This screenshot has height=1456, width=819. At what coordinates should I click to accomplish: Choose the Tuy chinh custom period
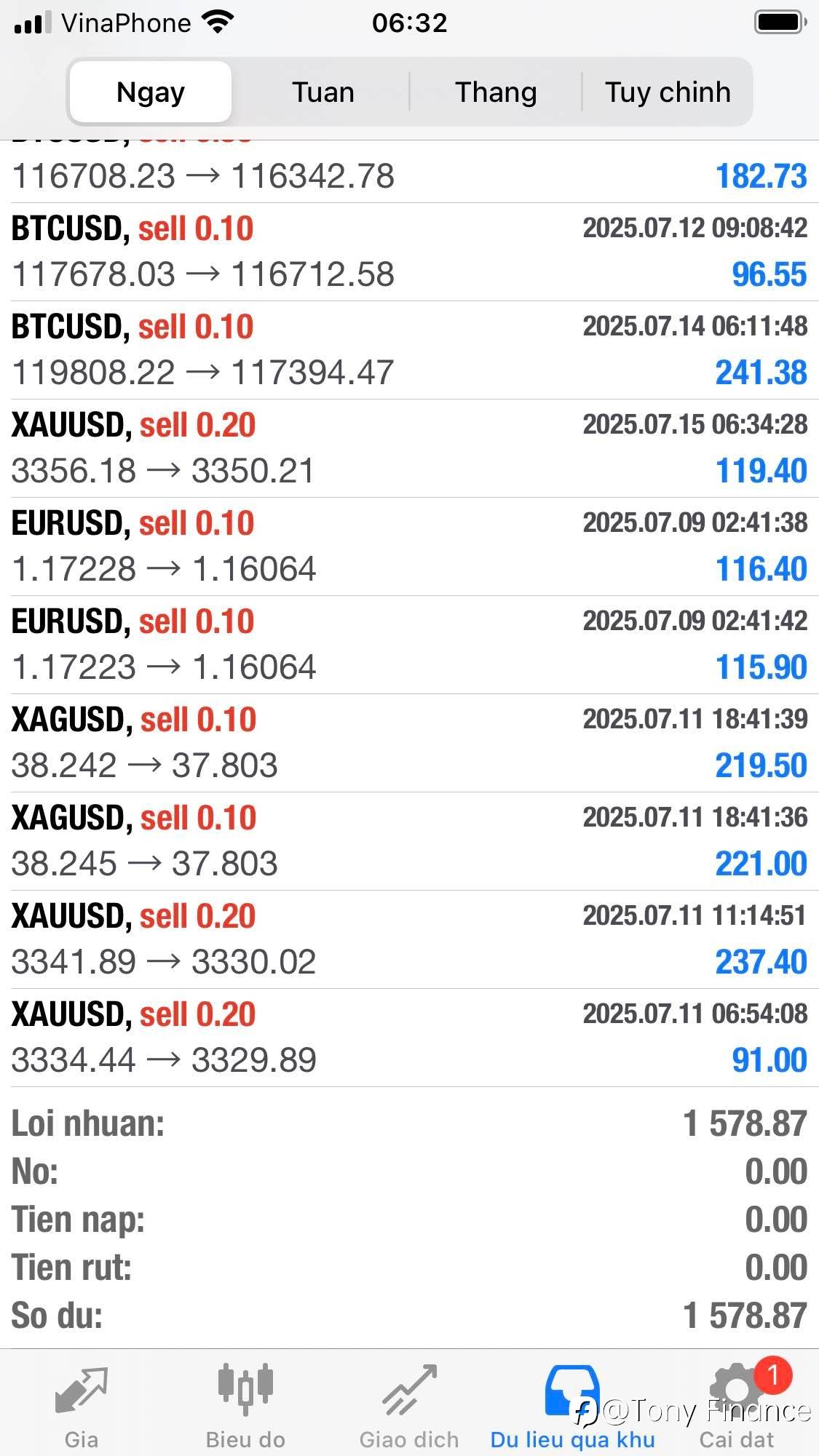668,92
